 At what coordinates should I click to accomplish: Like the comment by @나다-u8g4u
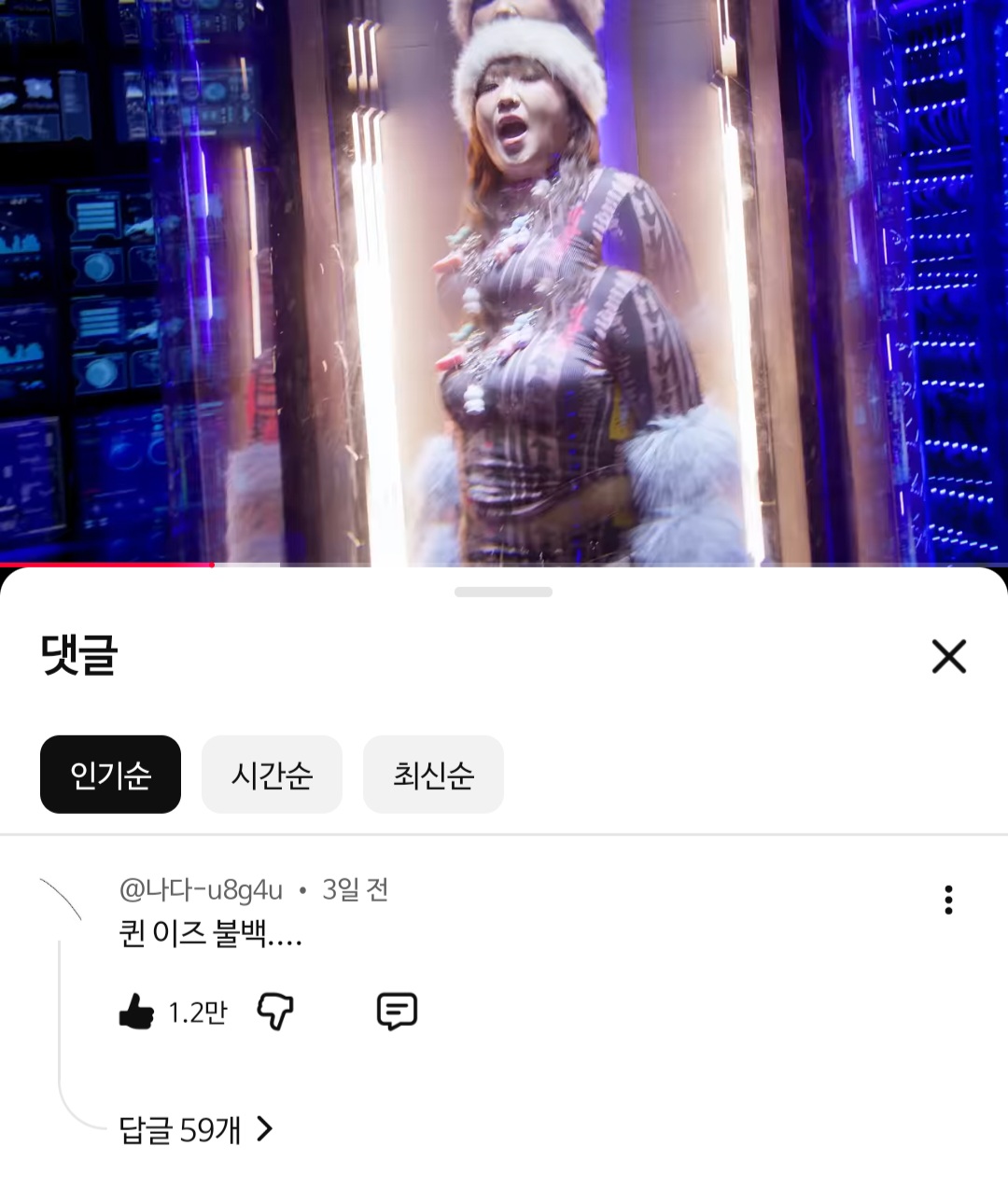137,1012
